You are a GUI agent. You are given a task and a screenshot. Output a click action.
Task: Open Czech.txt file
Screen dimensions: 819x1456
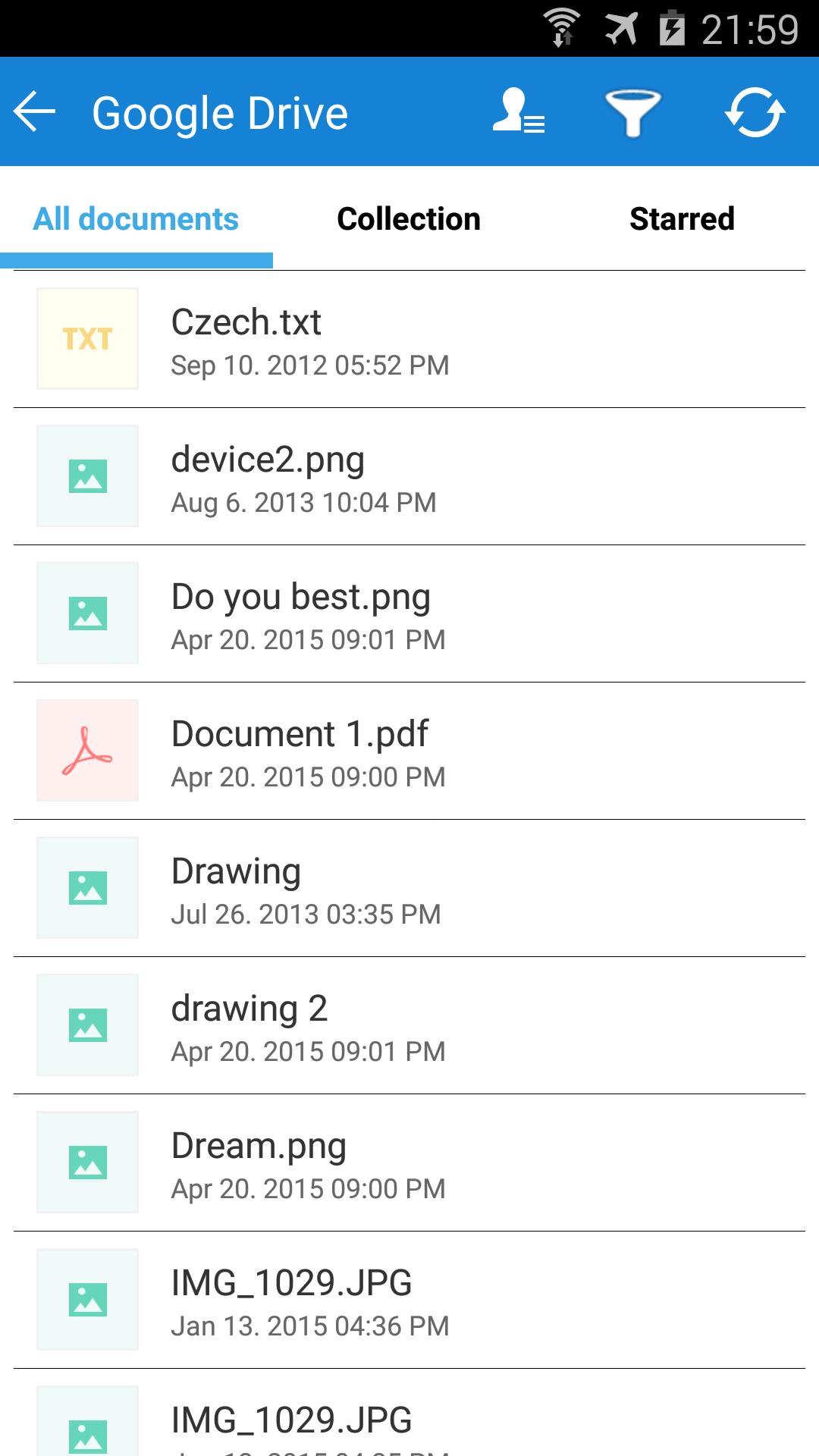pyautogui.click(x=409, y=340)
